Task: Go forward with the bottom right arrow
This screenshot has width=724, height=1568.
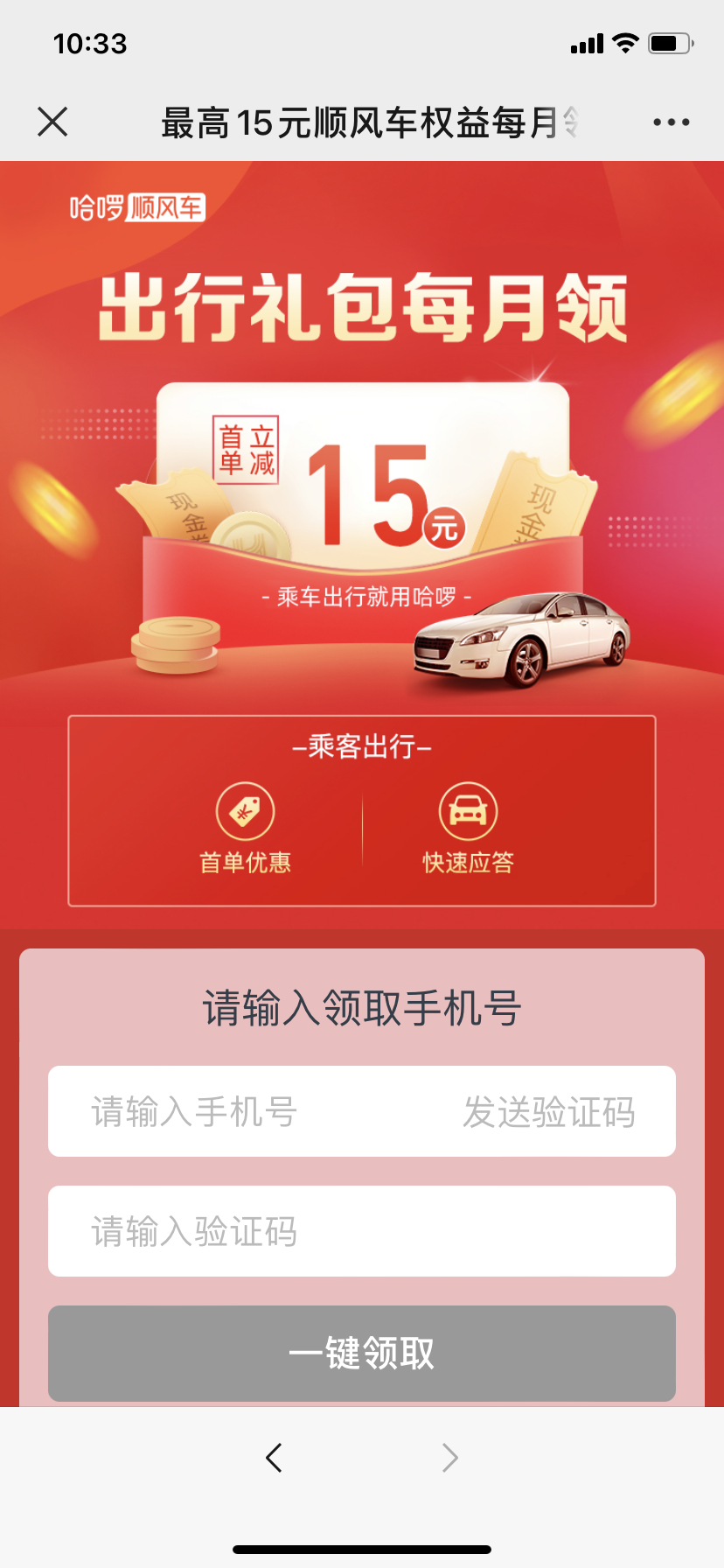Action: (449, 1458)
